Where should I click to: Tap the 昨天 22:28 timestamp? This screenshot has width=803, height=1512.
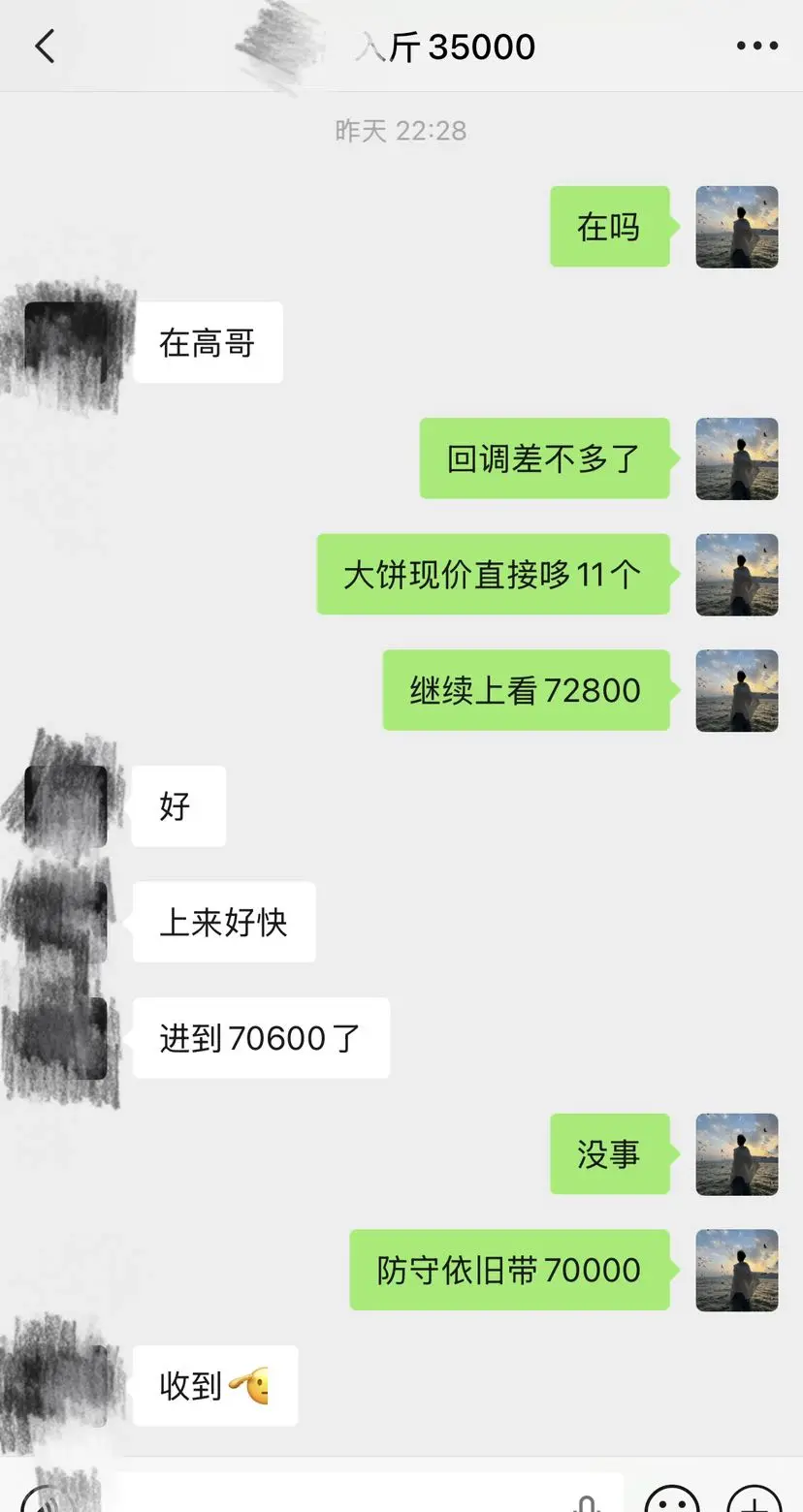(403, 130)
